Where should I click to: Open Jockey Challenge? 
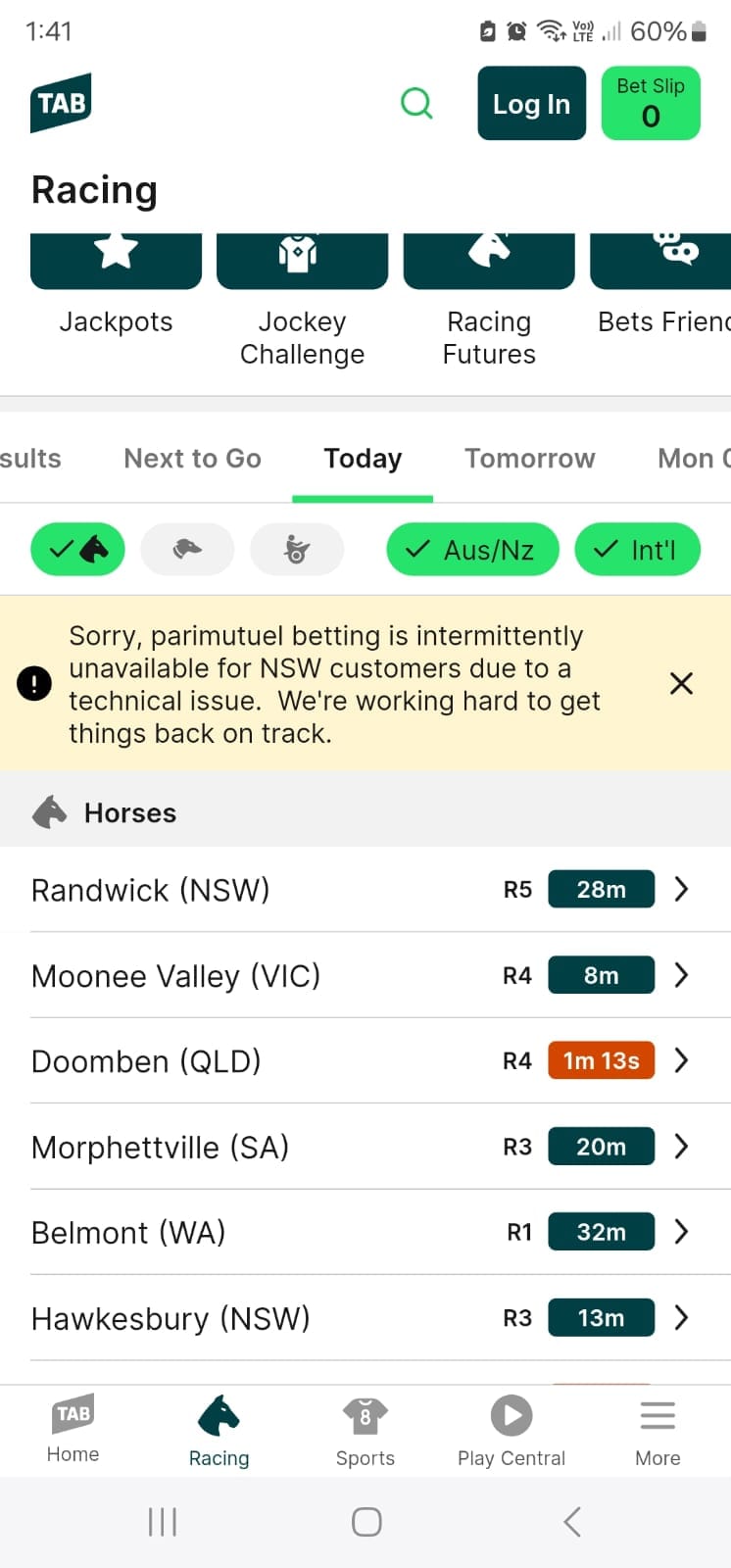302,294
